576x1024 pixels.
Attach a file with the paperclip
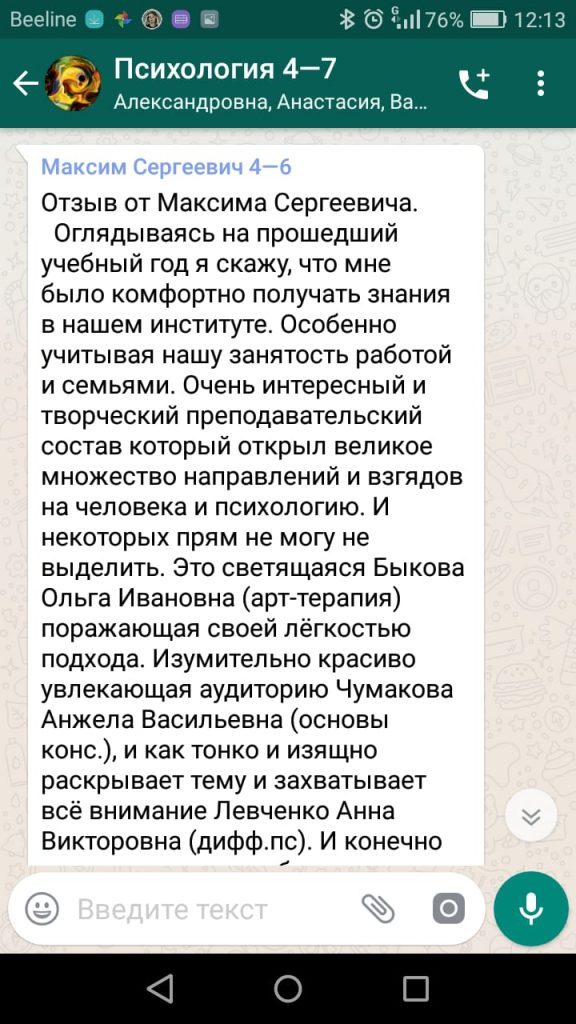coord(378,908)
